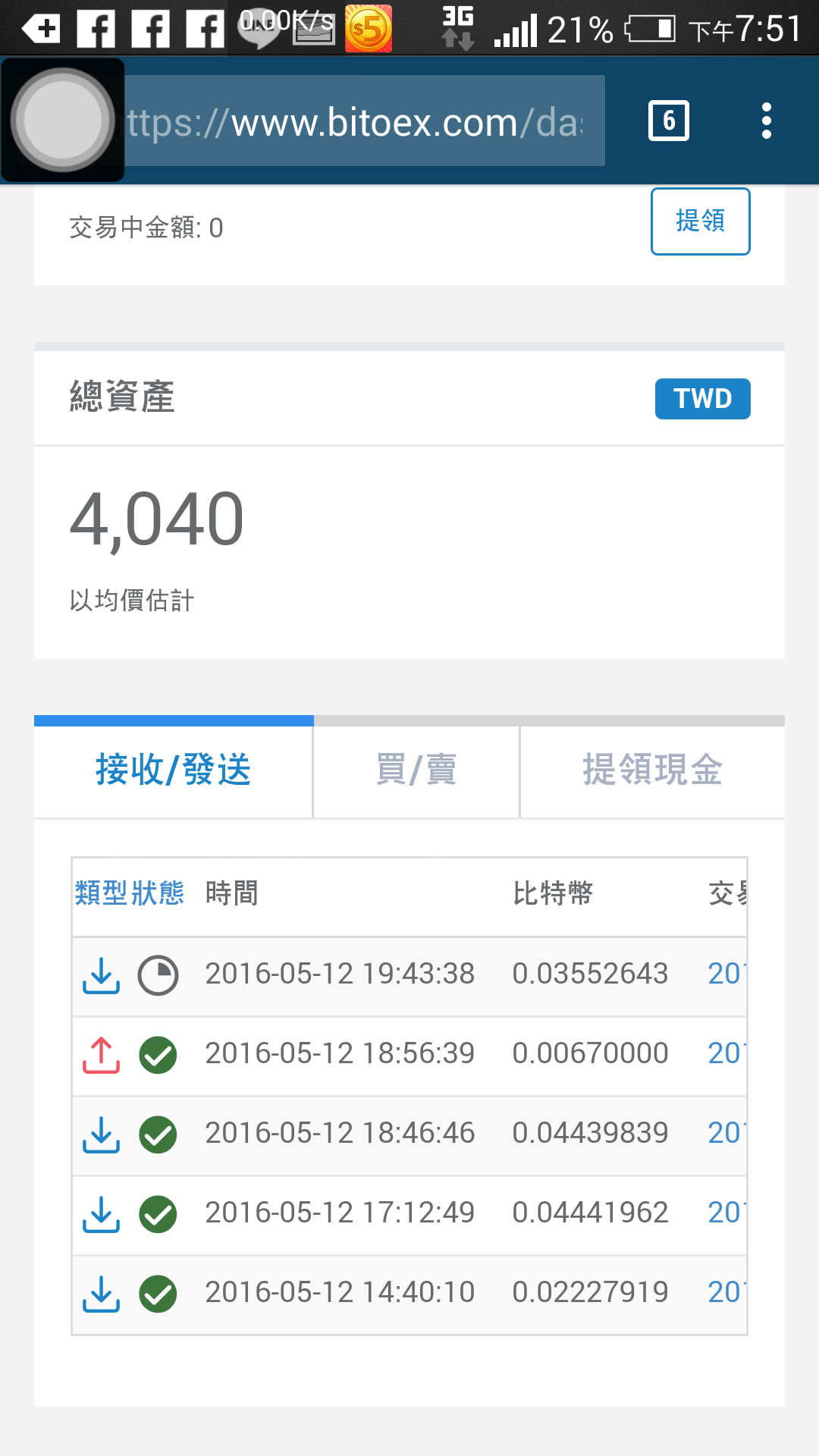Open the 提領現金 tab
819x1456 pixels.
(652, 770)
